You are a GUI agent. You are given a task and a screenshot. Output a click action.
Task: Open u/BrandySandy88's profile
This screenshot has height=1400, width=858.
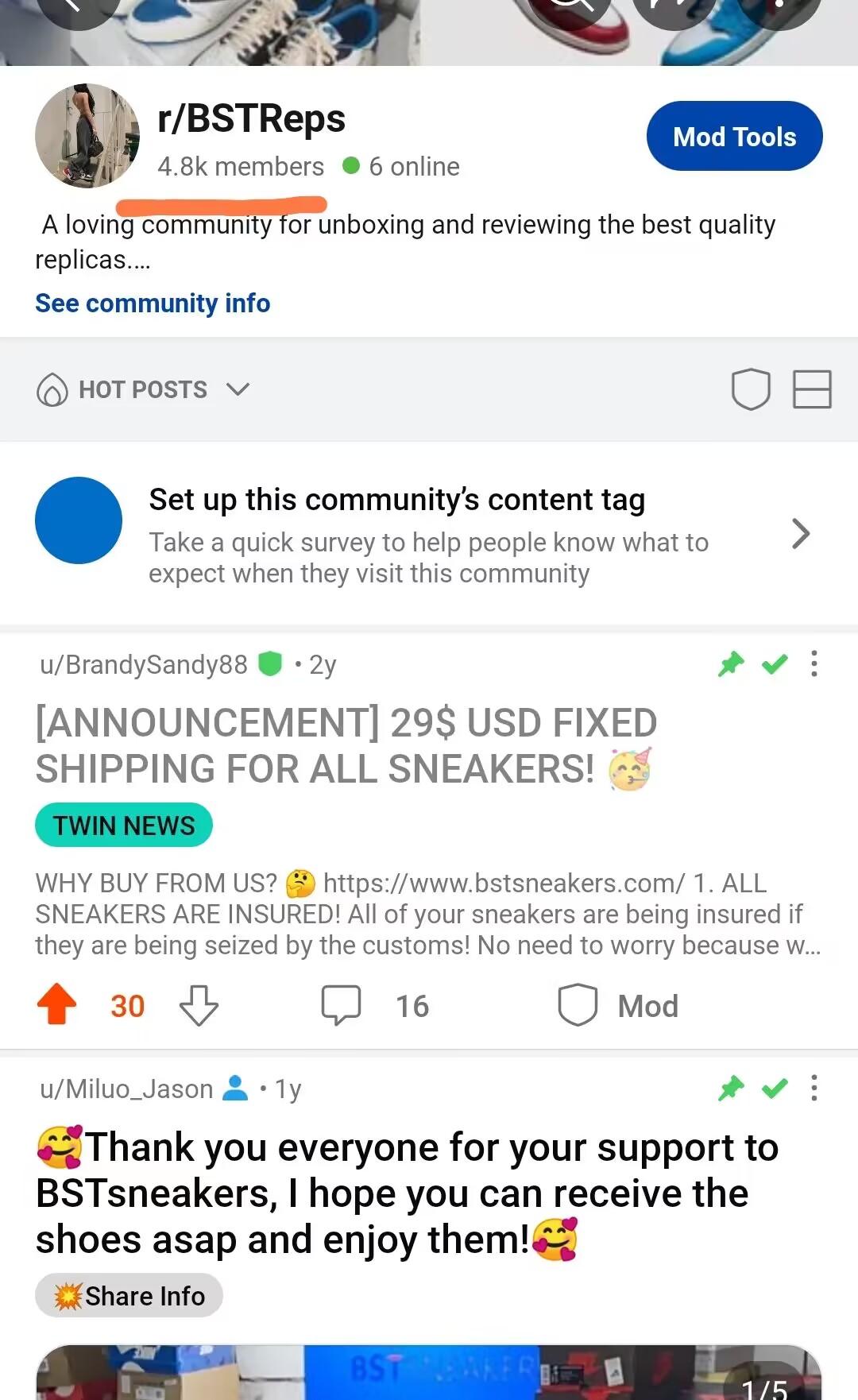(x=144, y=664)
